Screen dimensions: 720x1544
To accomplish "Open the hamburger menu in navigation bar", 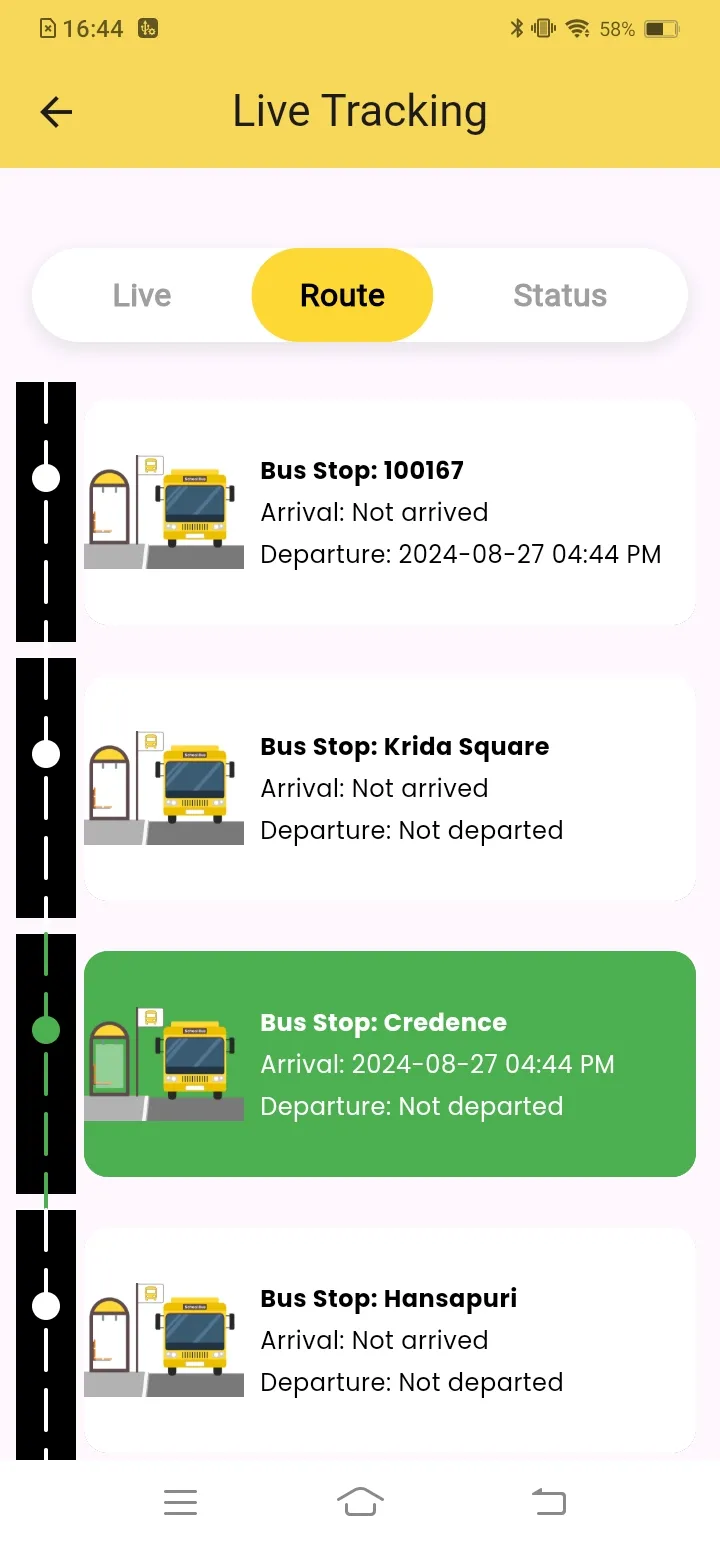I will click(180, 1501).
